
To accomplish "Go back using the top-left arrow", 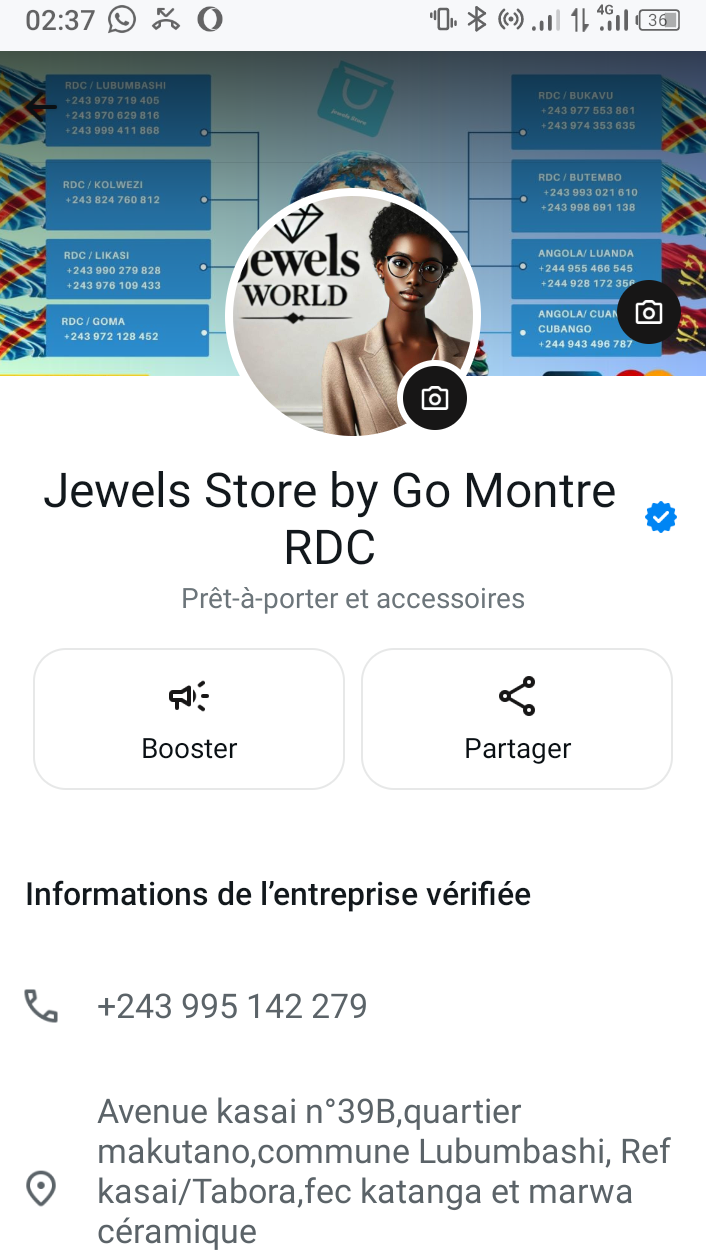I will tap(41, 106).
